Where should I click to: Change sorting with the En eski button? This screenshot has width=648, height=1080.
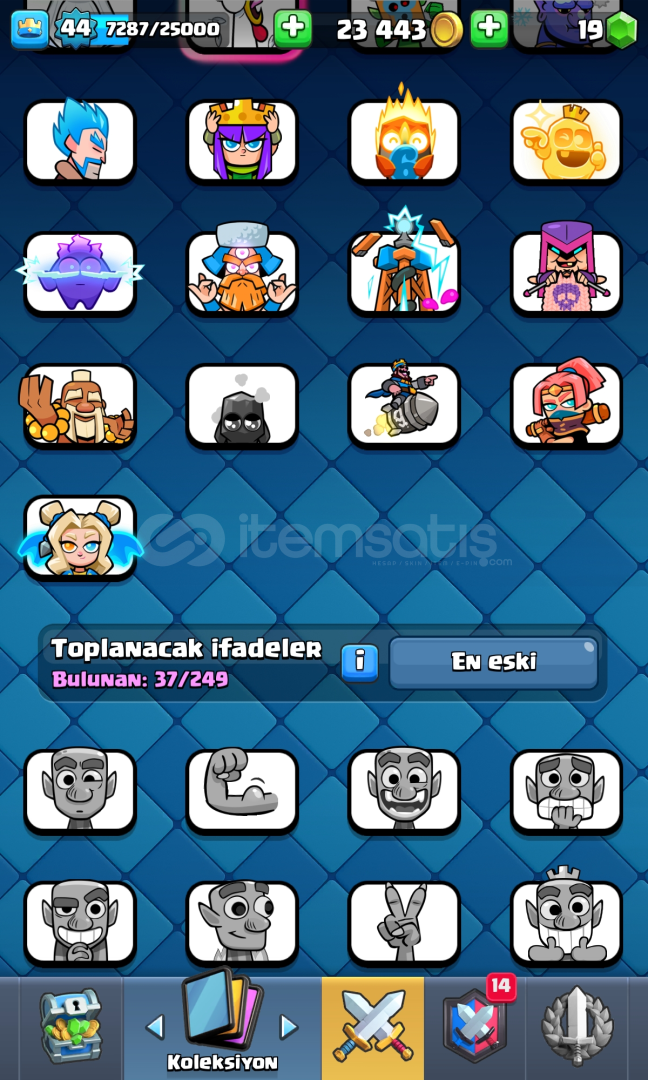[493, 663]
